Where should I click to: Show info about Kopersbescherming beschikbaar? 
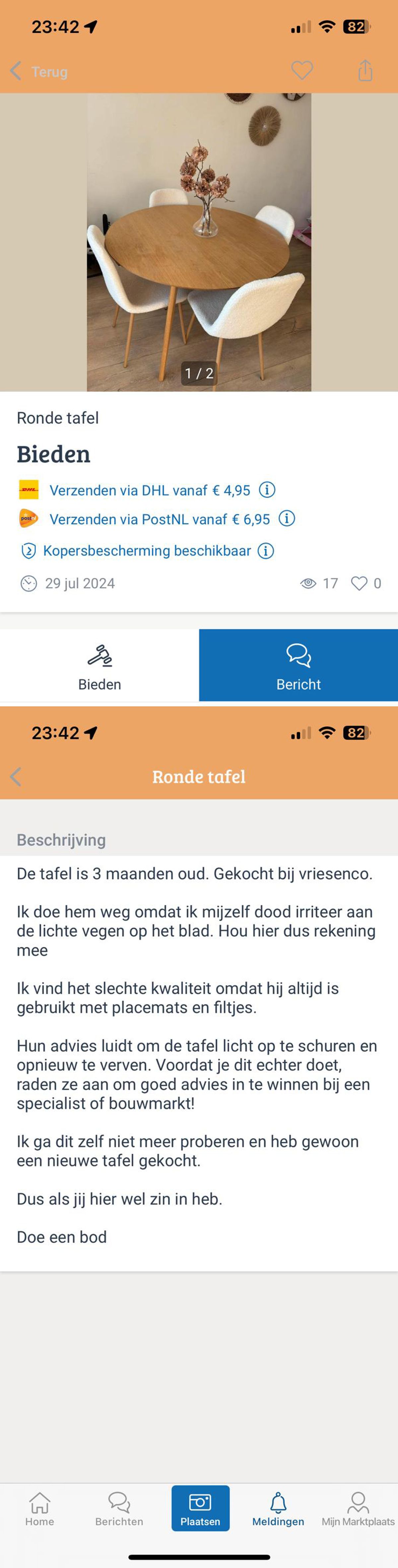click(x=266, y=551)
